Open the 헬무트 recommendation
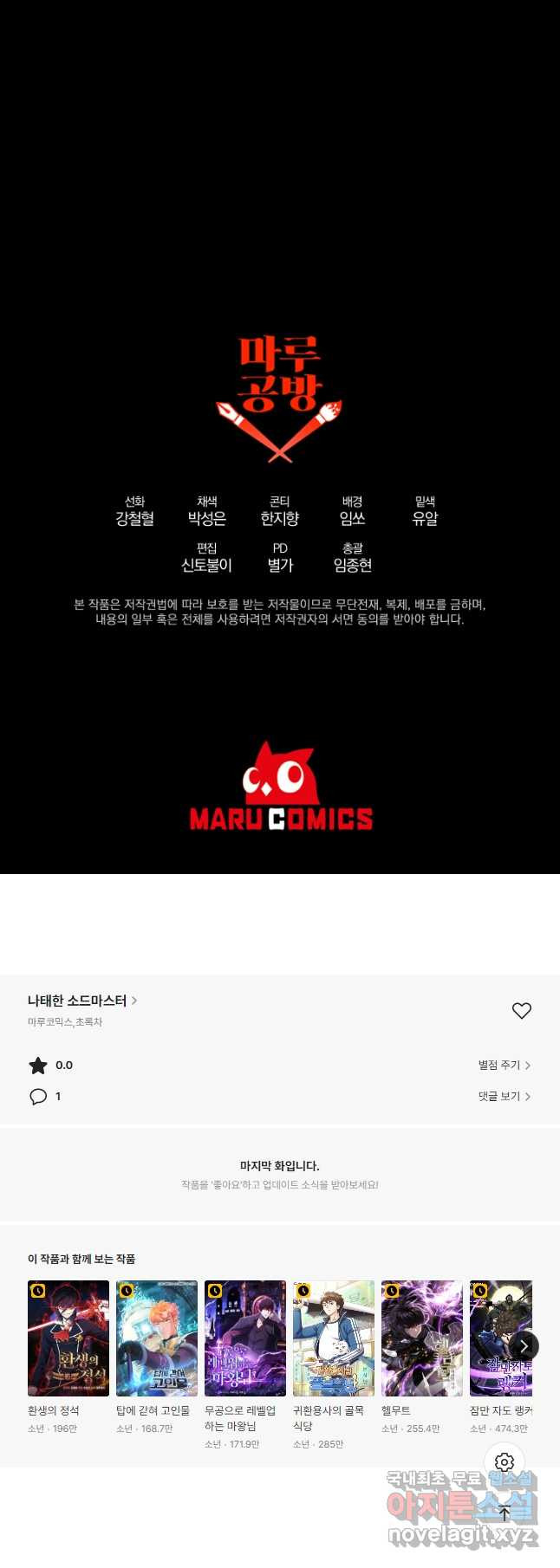 click(x=422, y=1338)
